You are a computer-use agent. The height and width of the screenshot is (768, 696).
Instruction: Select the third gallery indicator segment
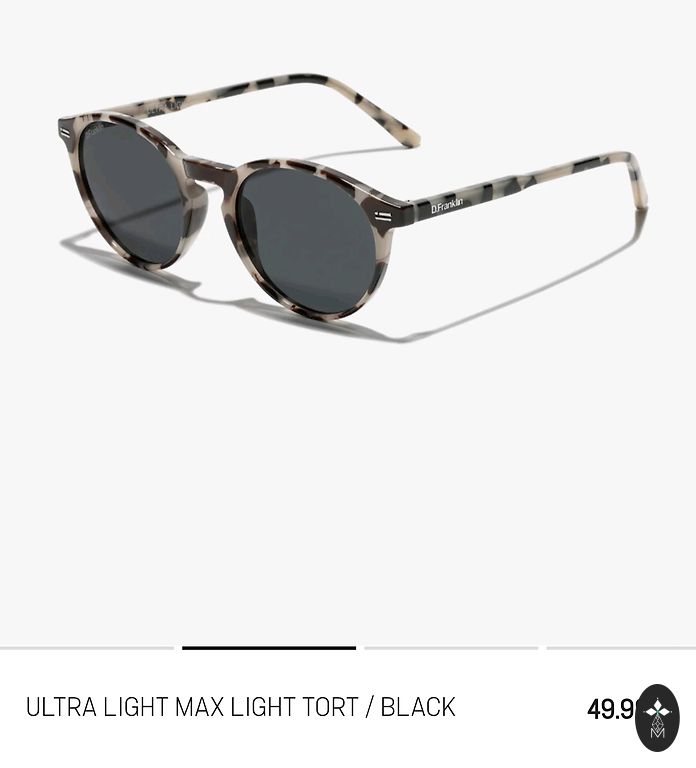tap(451, 648)
